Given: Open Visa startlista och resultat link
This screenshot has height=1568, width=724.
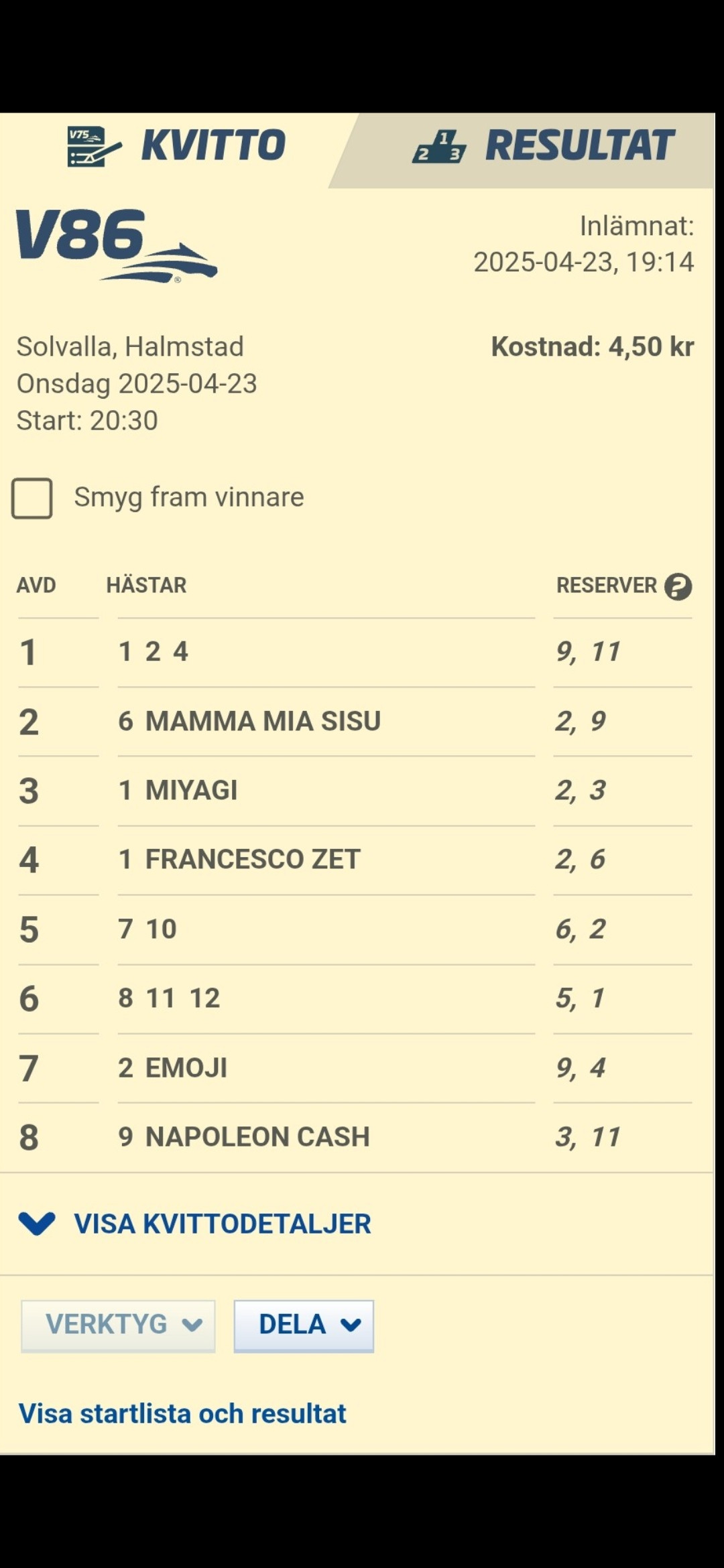Looking at the screenshot, I should (x=182, y=1413).
